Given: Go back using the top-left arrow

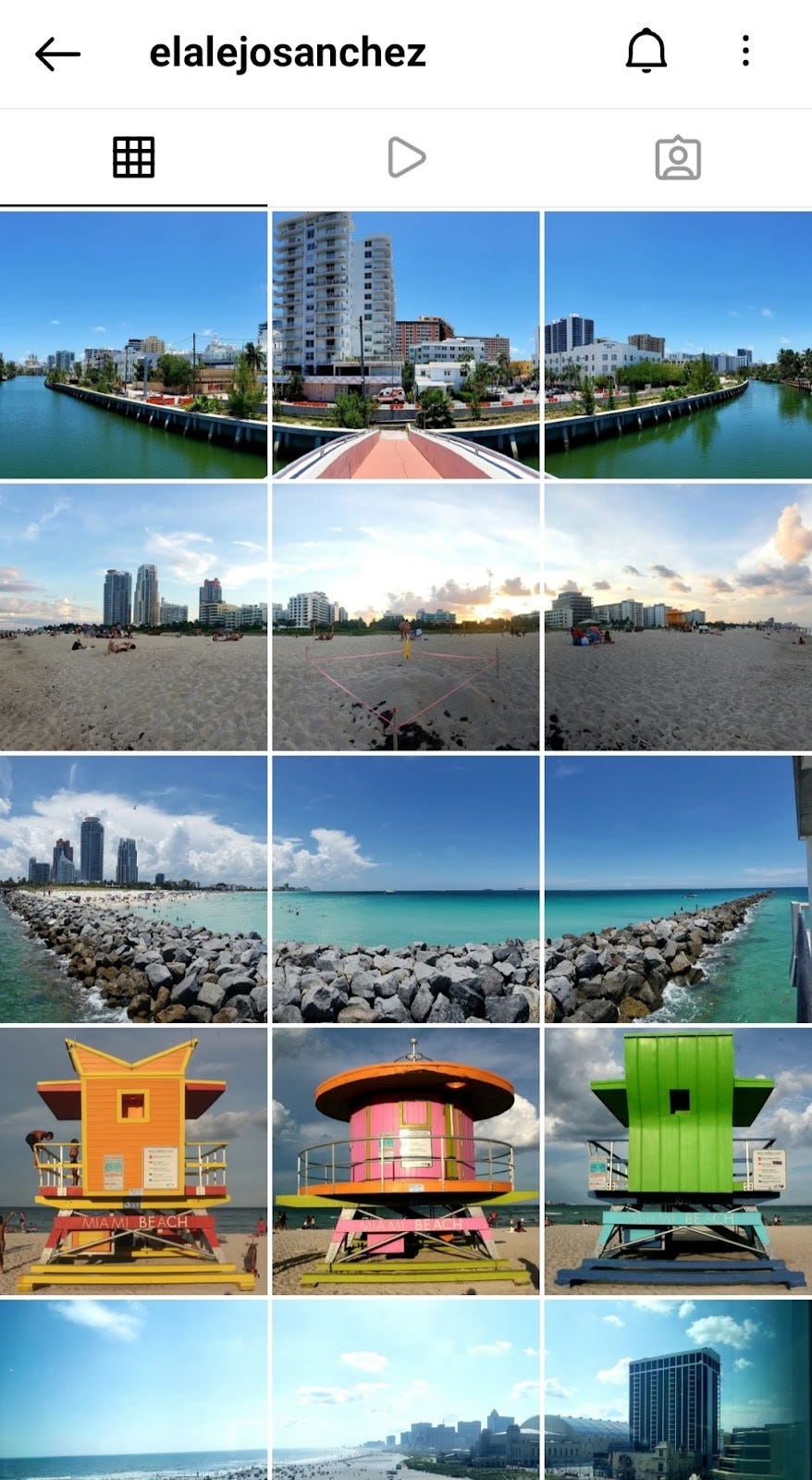Looking at the screenshot, I should [57, 54].
